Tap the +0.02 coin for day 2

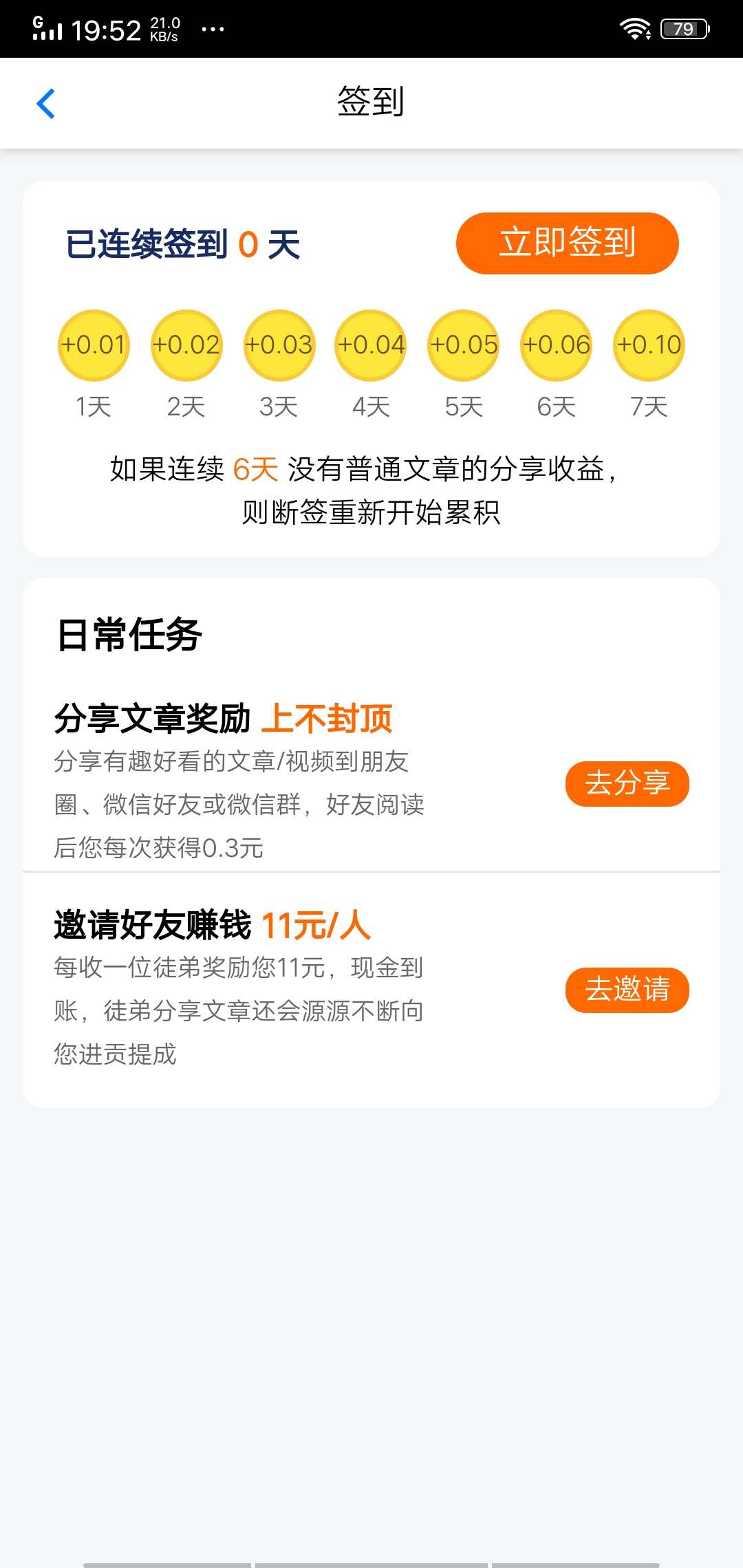click(x=186, y=345)
